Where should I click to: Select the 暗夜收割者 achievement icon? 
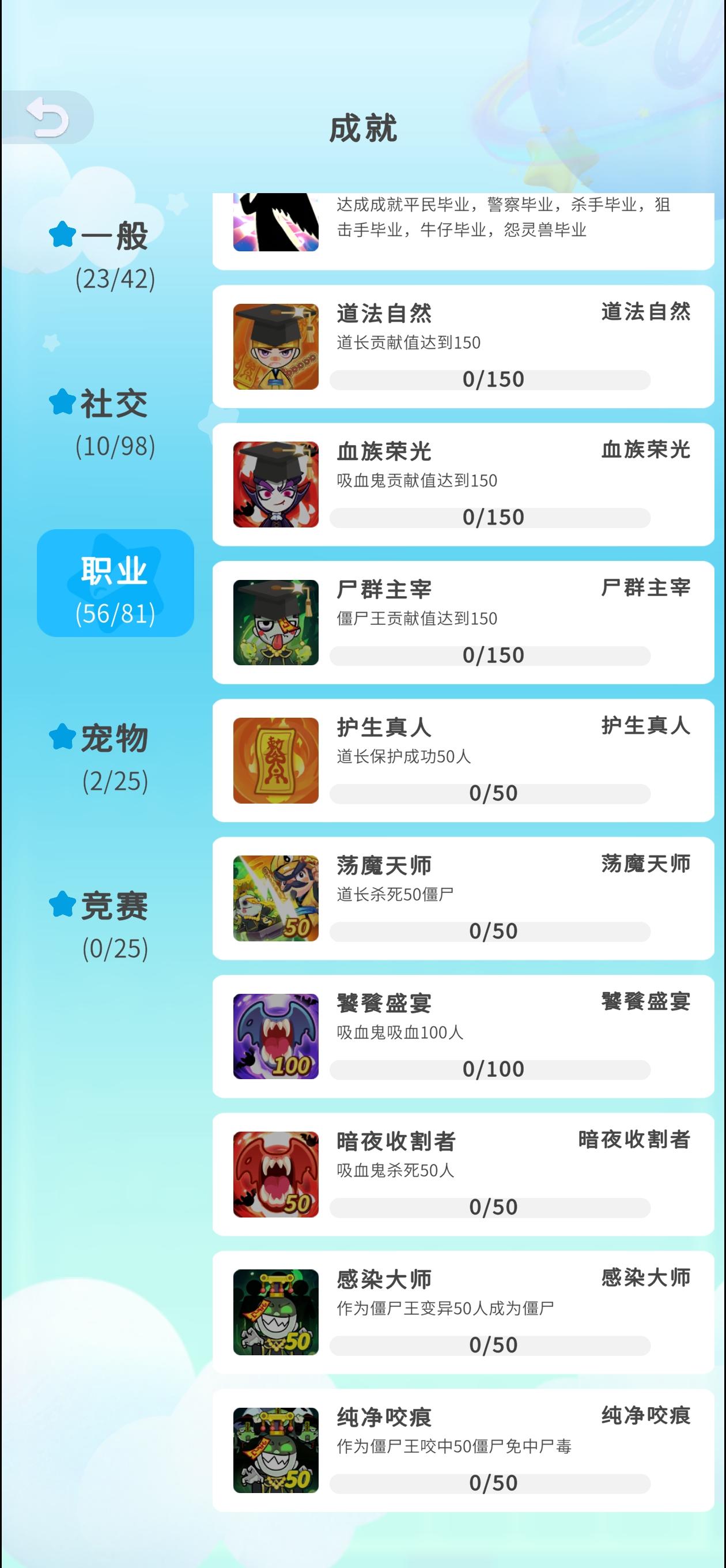(x=275, y=1174)
